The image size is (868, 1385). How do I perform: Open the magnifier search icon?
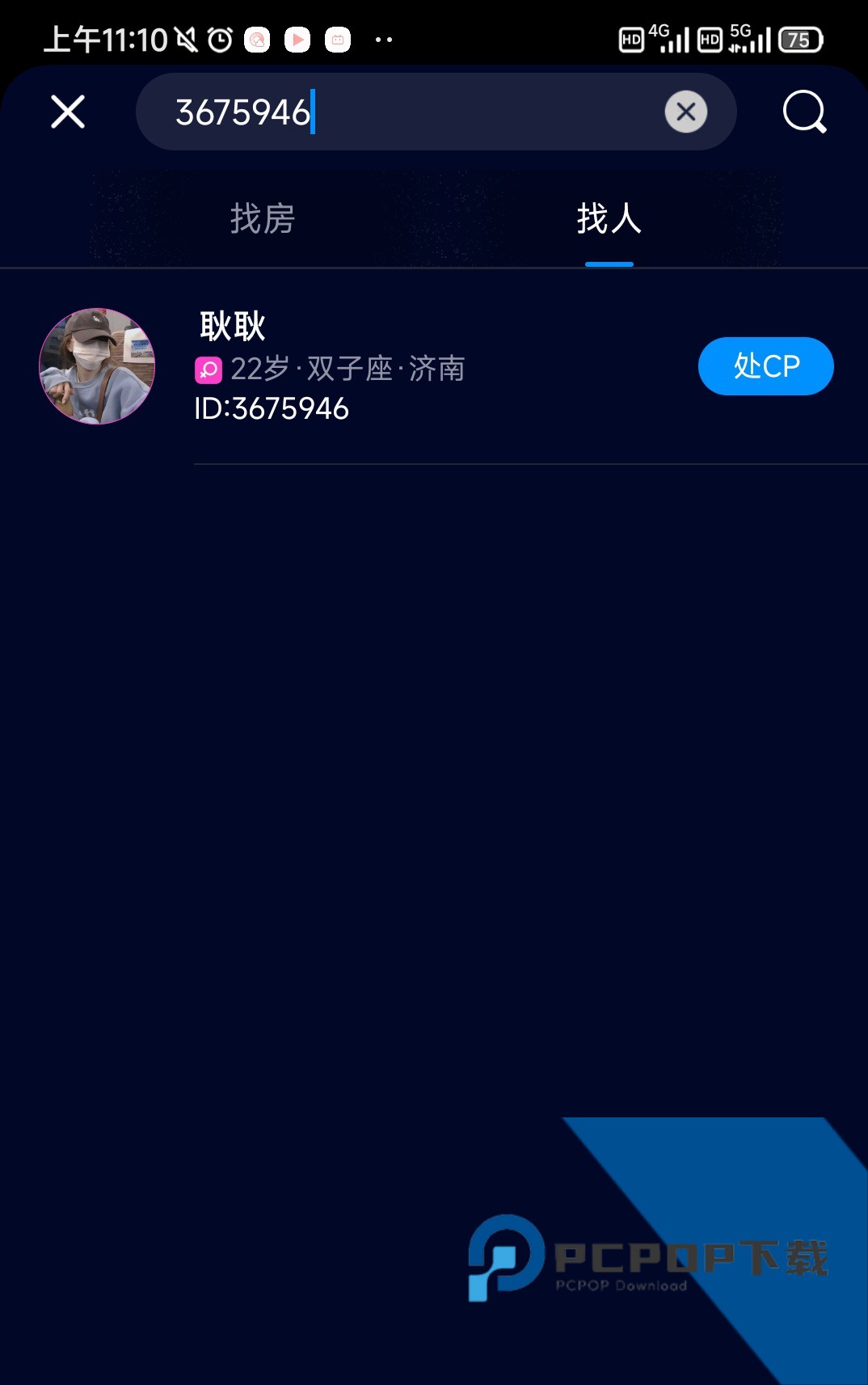click(x=803, y=112)
